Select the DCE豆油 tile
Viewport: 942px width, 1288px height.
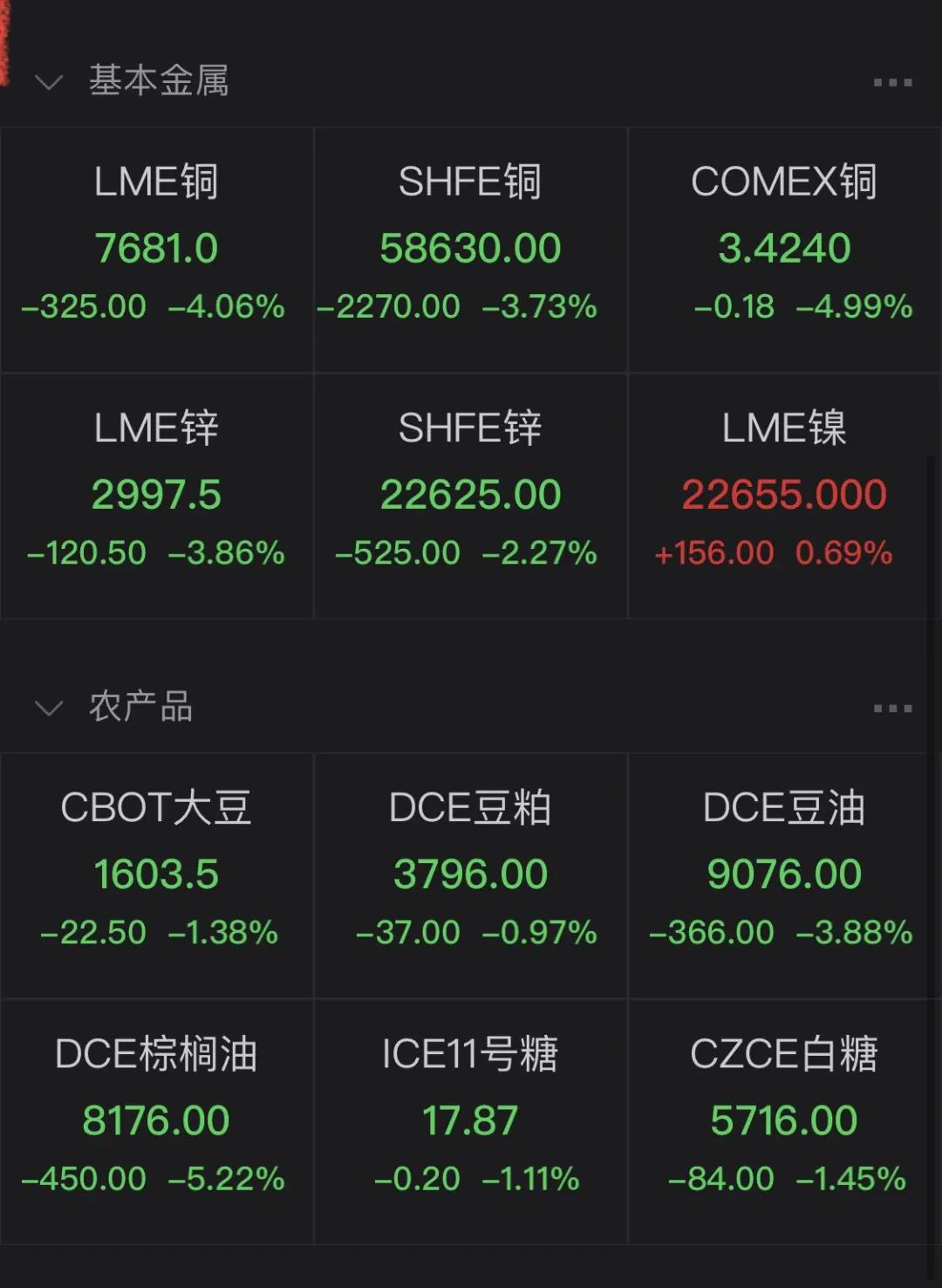784,875
